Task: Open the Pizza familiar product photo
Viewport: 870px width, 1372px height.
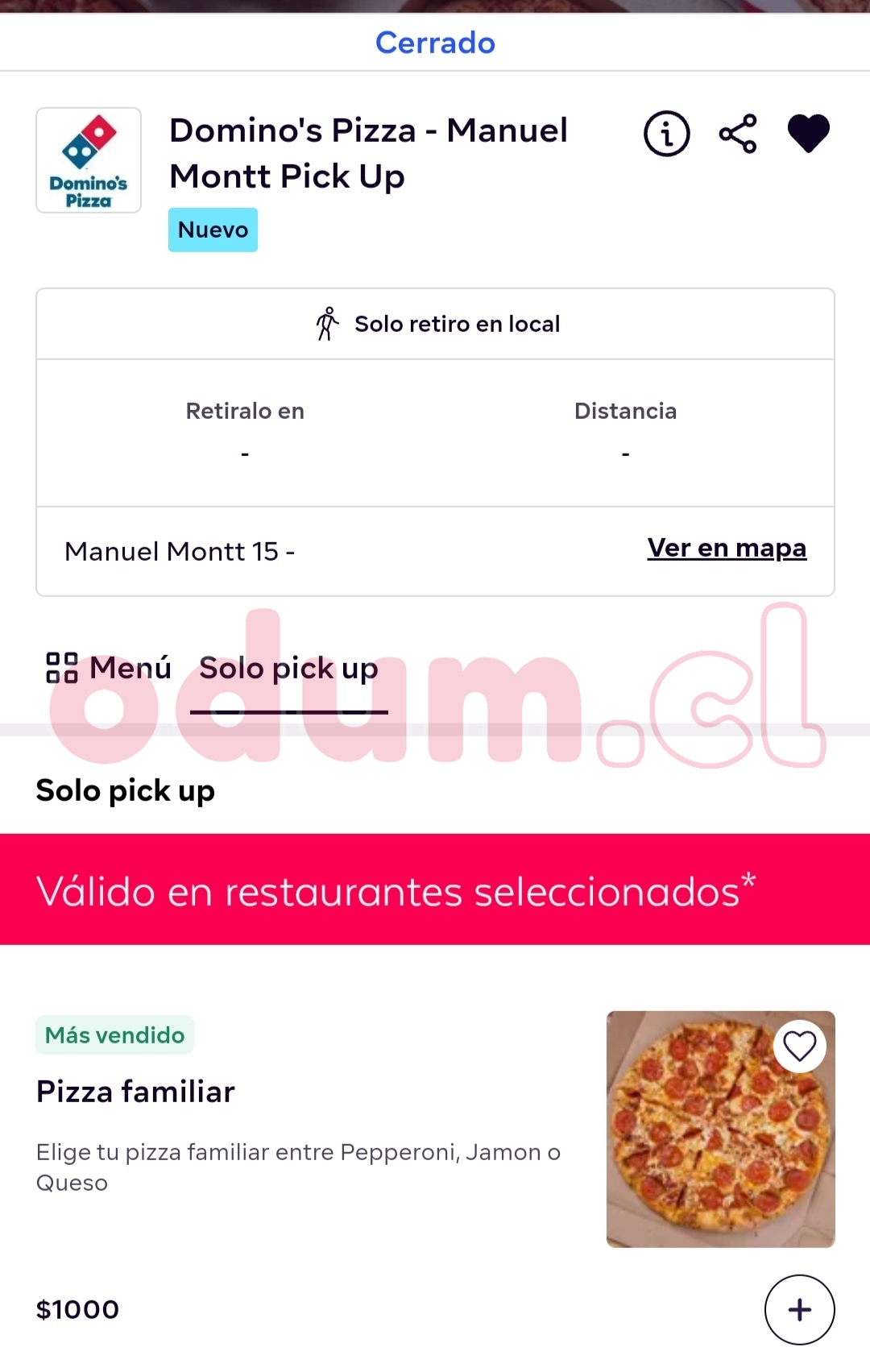Action: click(x=709, y=1144)
